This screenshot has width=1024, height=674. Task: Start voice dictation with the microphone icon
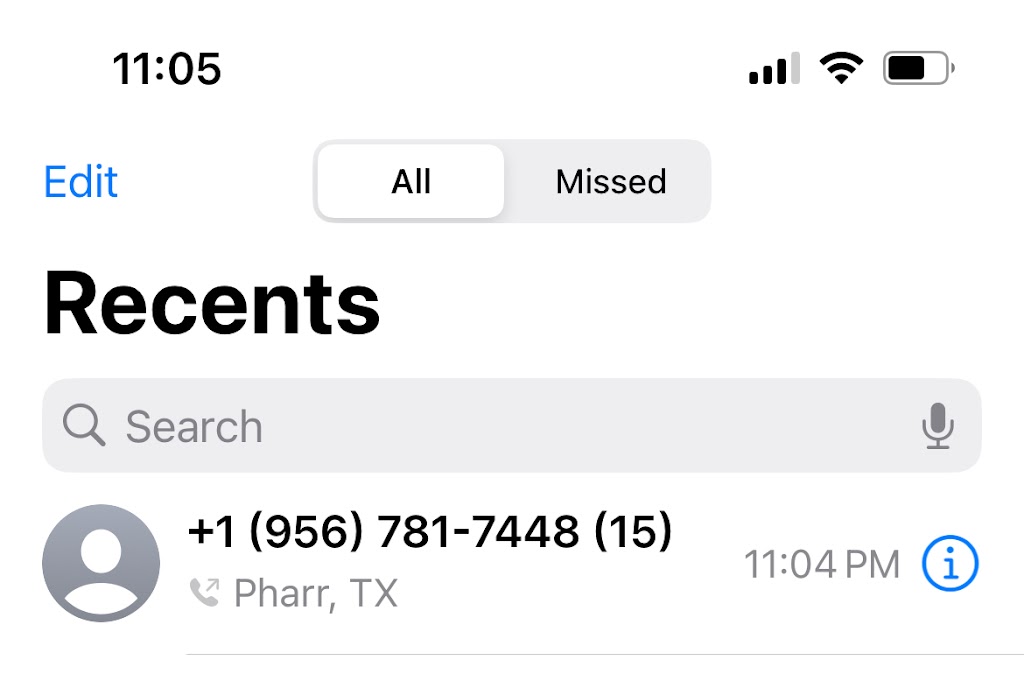pos(938,425)
